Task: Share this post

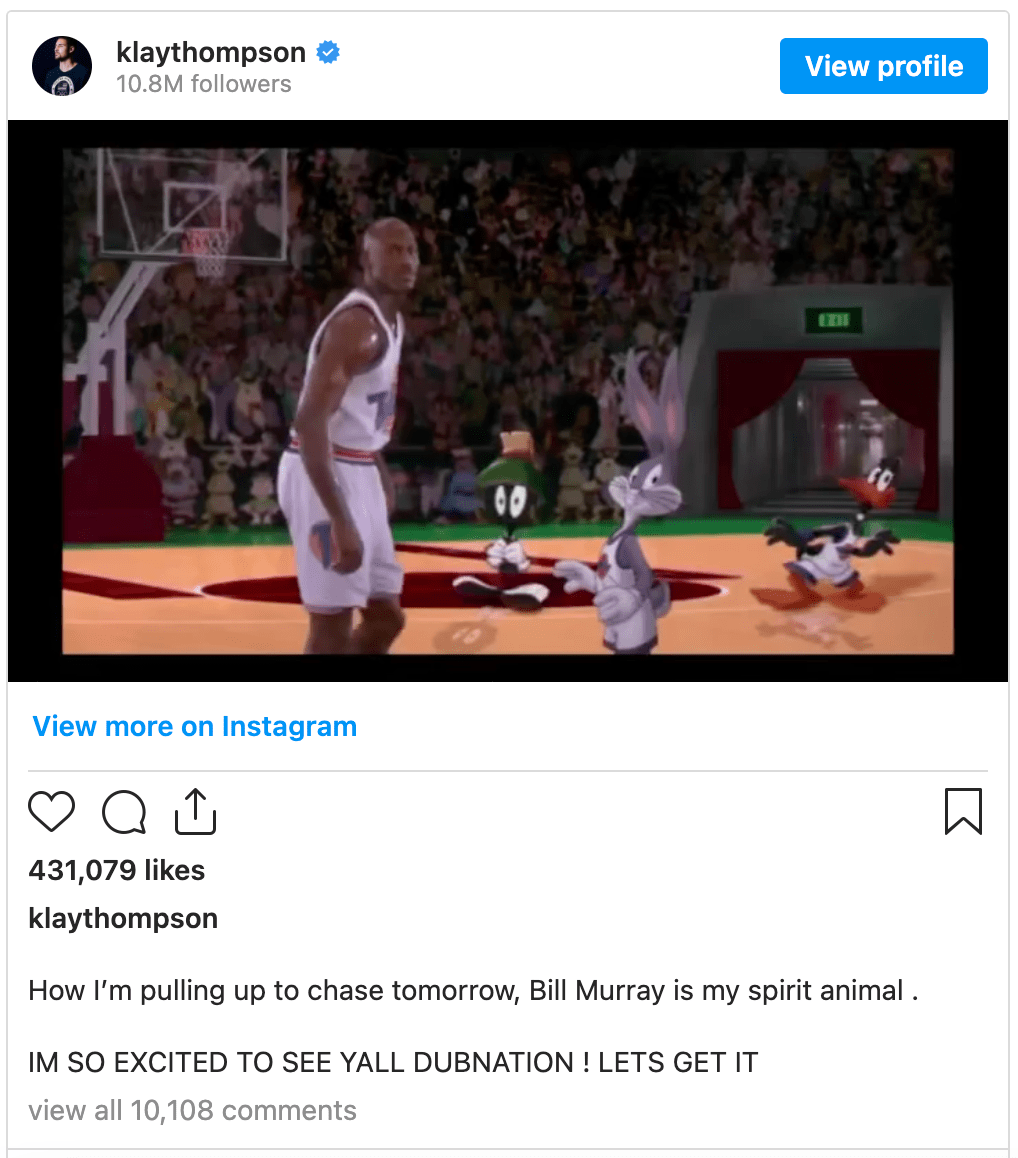Action: [x=195, y=811]
